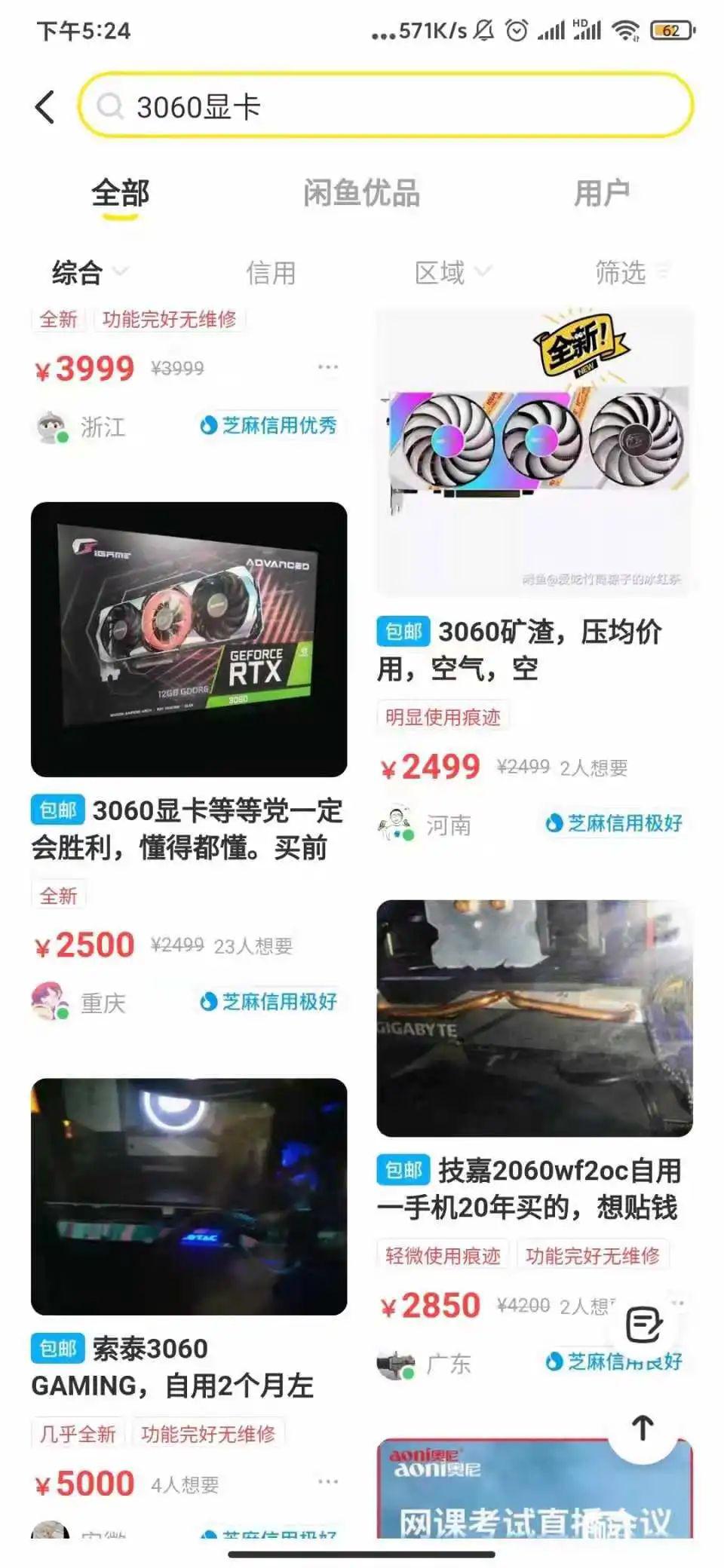Switch to the 用户 tab
Viewport: 724px width, 1568px height.
click(600, 194)
